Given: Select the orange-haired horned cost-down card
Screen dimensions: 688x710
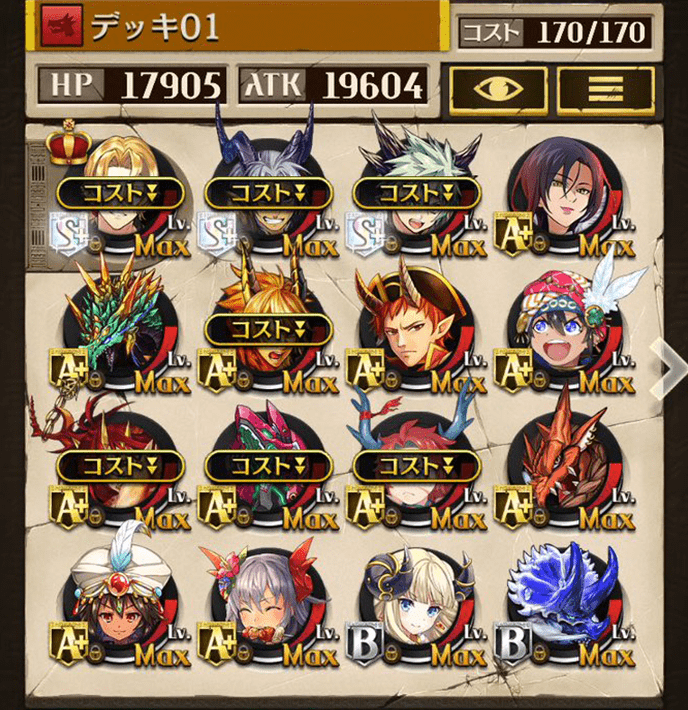Looking at the screenshot, I should (267, 332).
